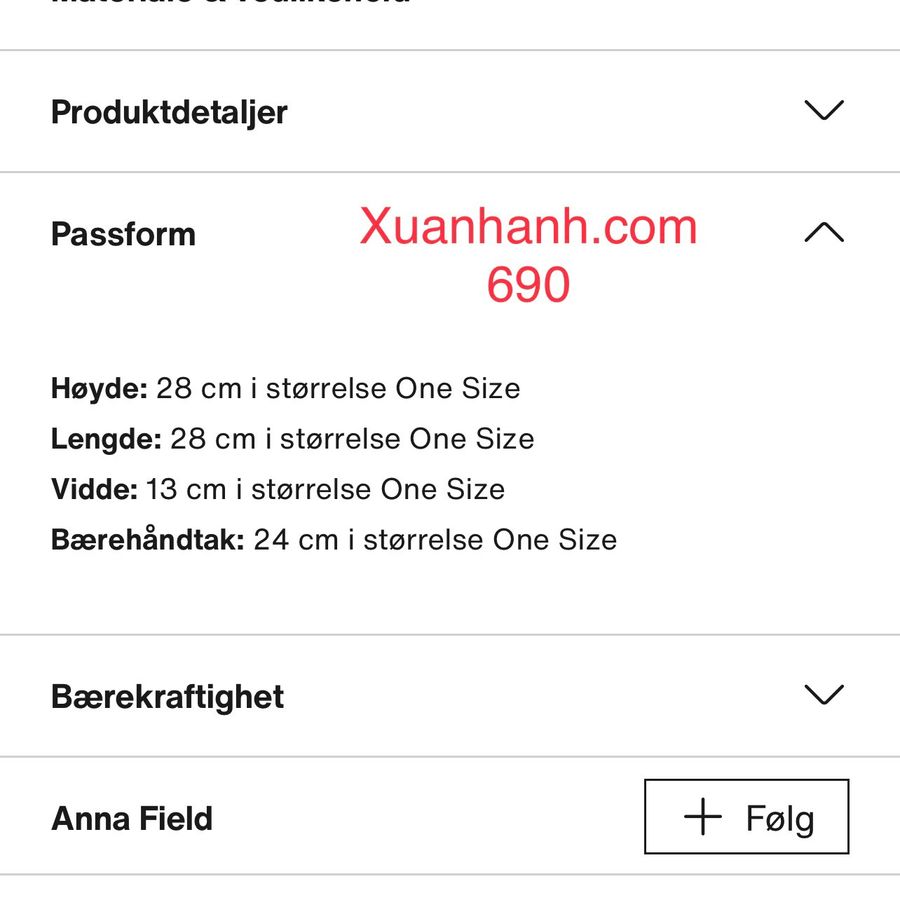
Task: Expand the Produktdetaljer section
Action: pos(824,111)
